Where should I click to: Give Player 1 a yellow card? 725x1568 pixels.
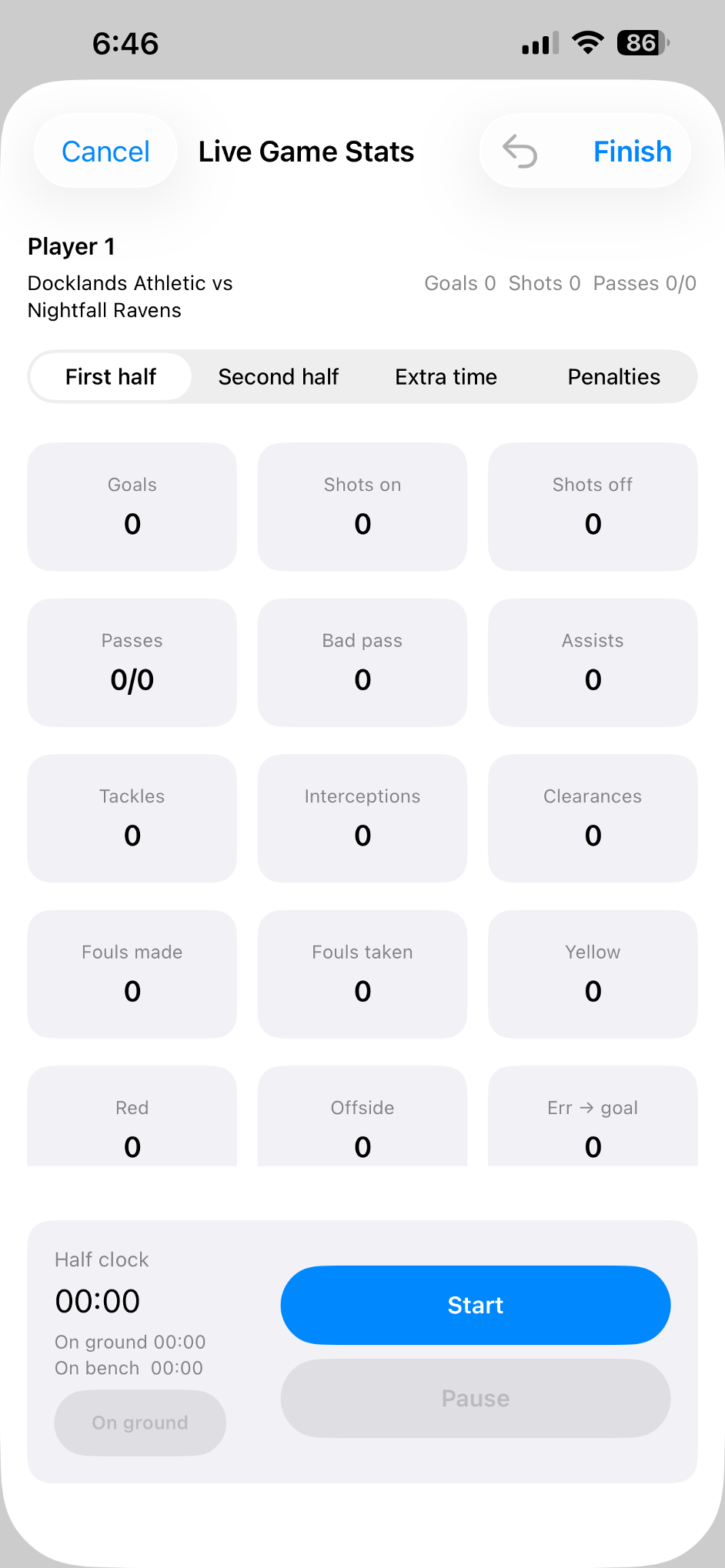[x=592, y=974]
